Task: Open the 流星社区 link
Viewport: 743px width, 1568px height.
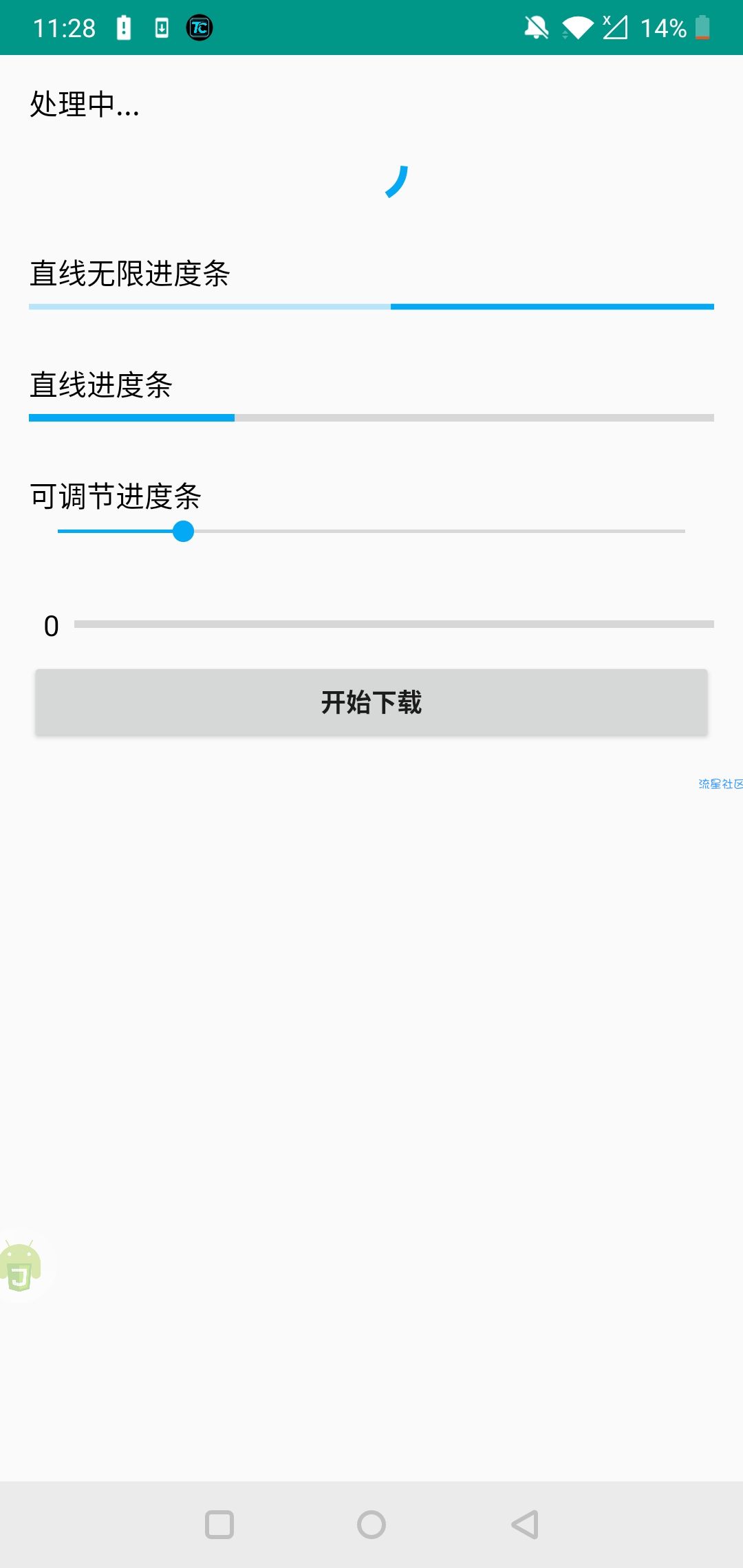Action: tap(720, 784)
